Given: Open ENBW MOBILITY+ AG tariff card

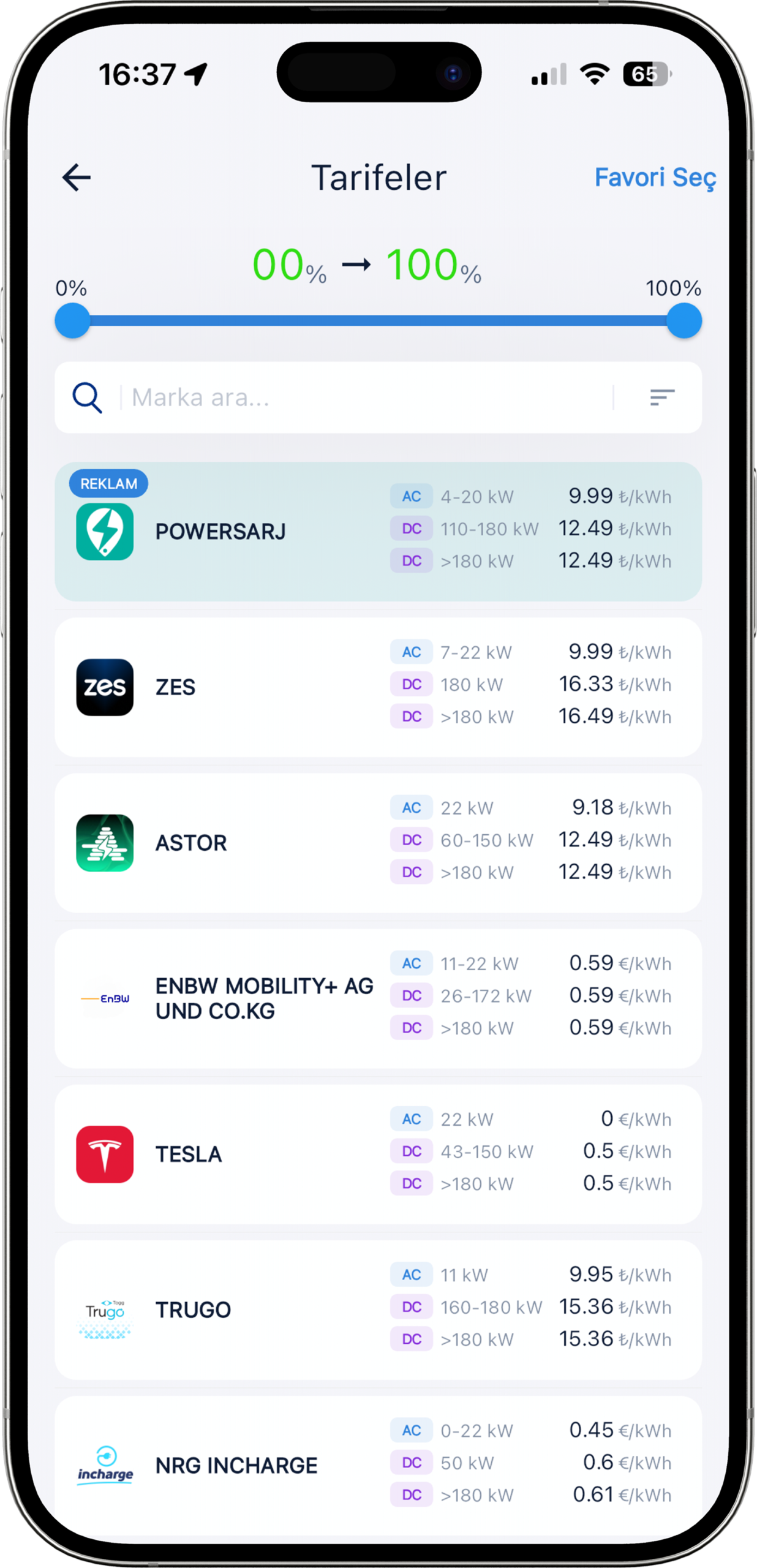Looking at the screenshot, I should coord(378,998).
